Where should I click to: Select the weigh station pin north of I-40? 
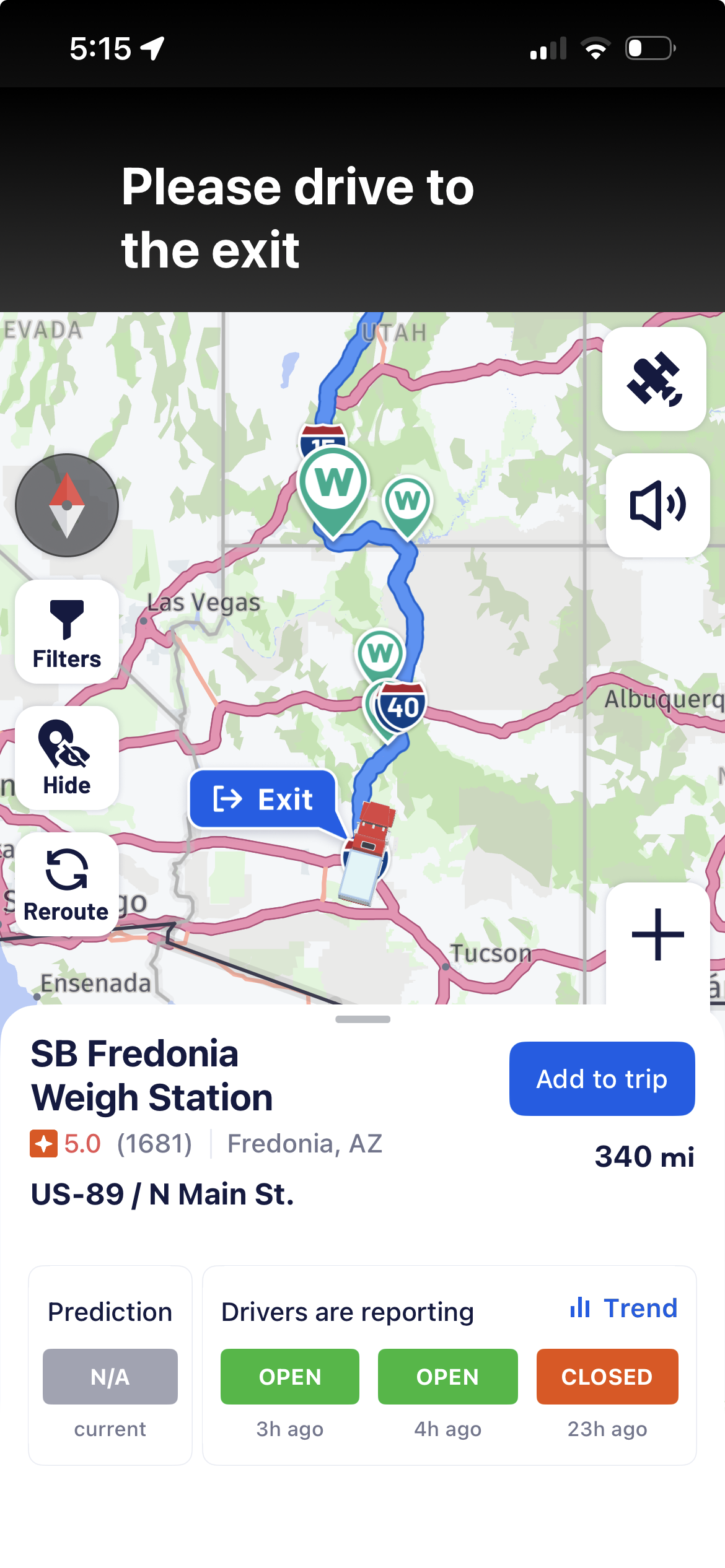(380, 653)
